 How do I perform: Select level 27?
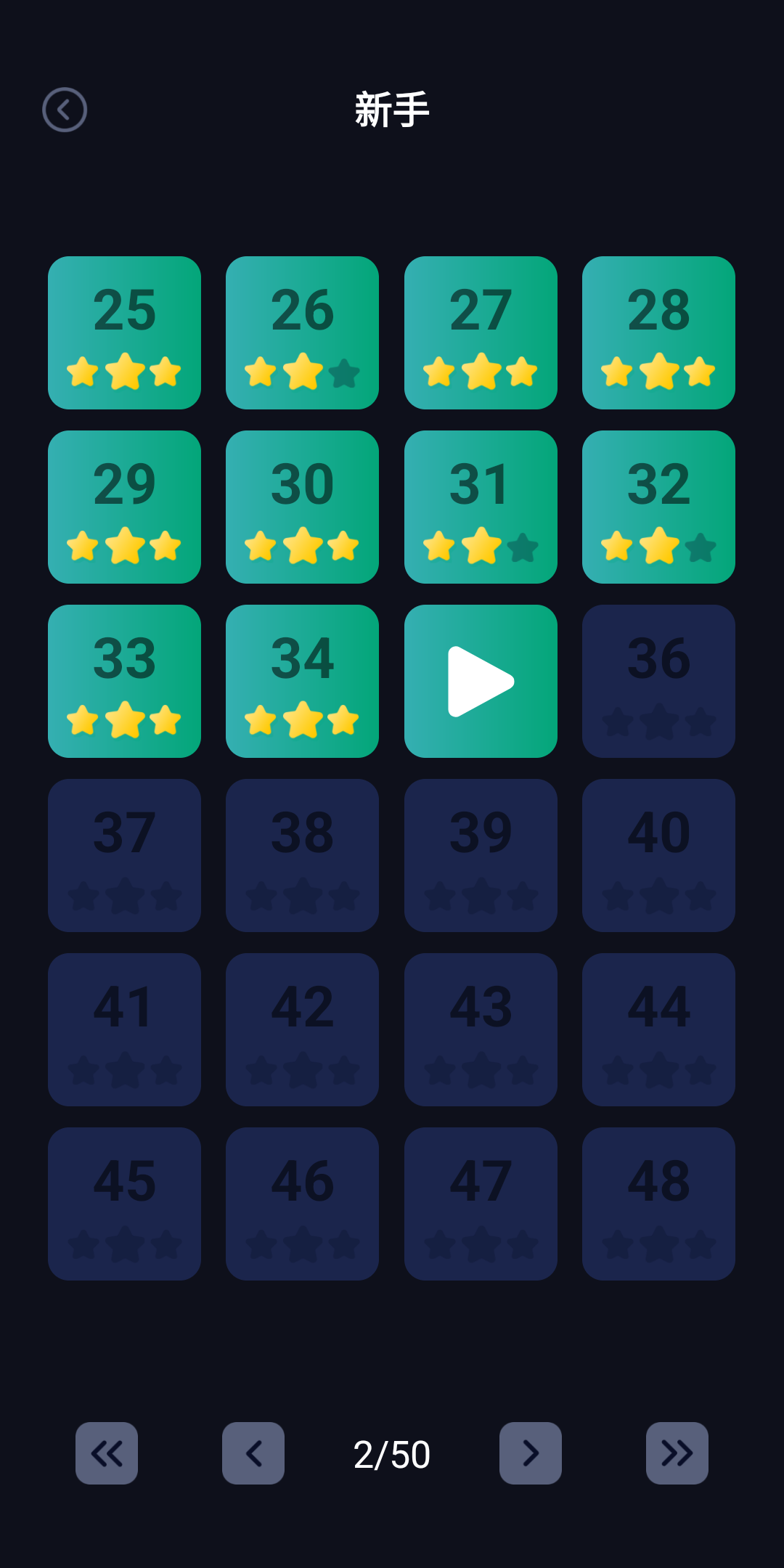coord(481,332)
